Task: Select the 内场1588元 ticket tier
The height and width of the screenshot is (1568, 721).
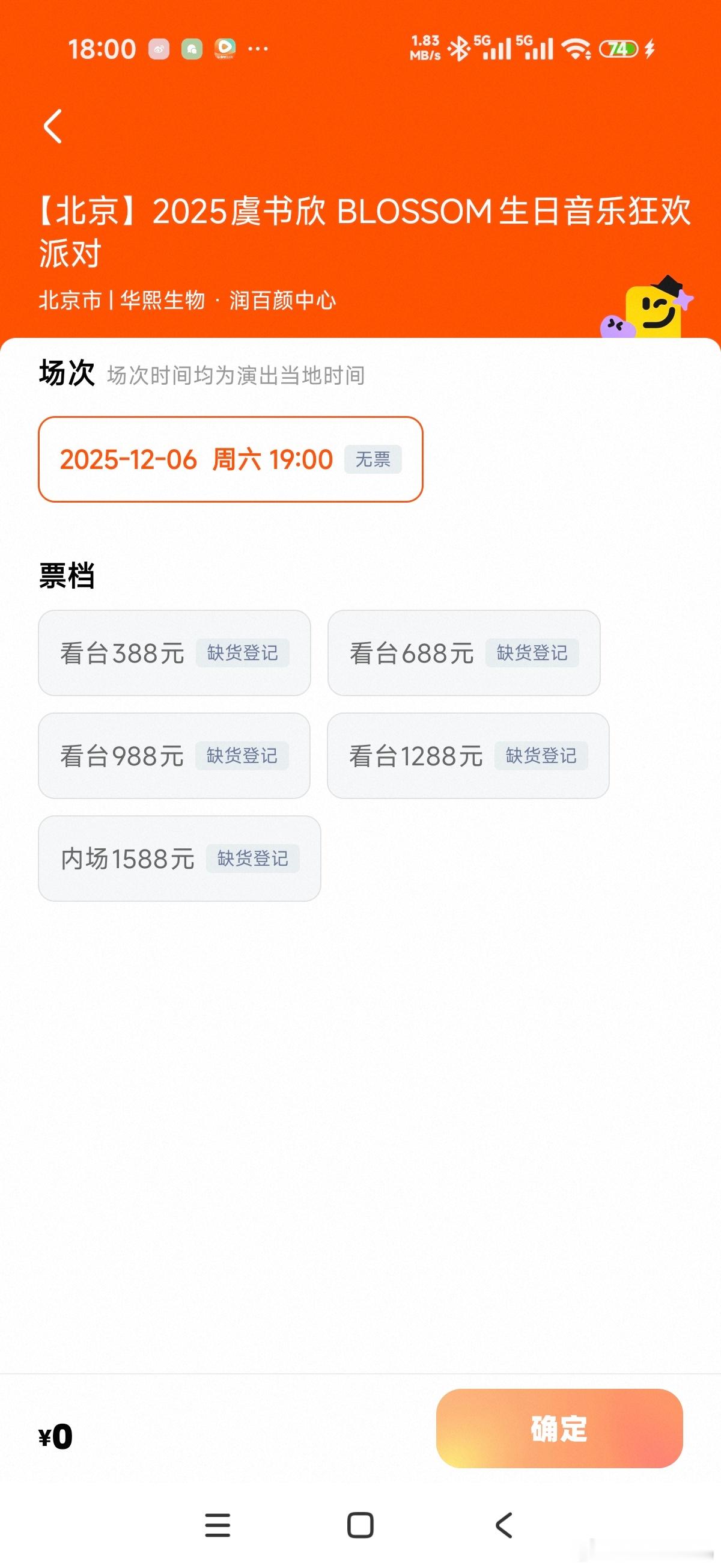Action: pyautogui.click(x=180, y=859)
